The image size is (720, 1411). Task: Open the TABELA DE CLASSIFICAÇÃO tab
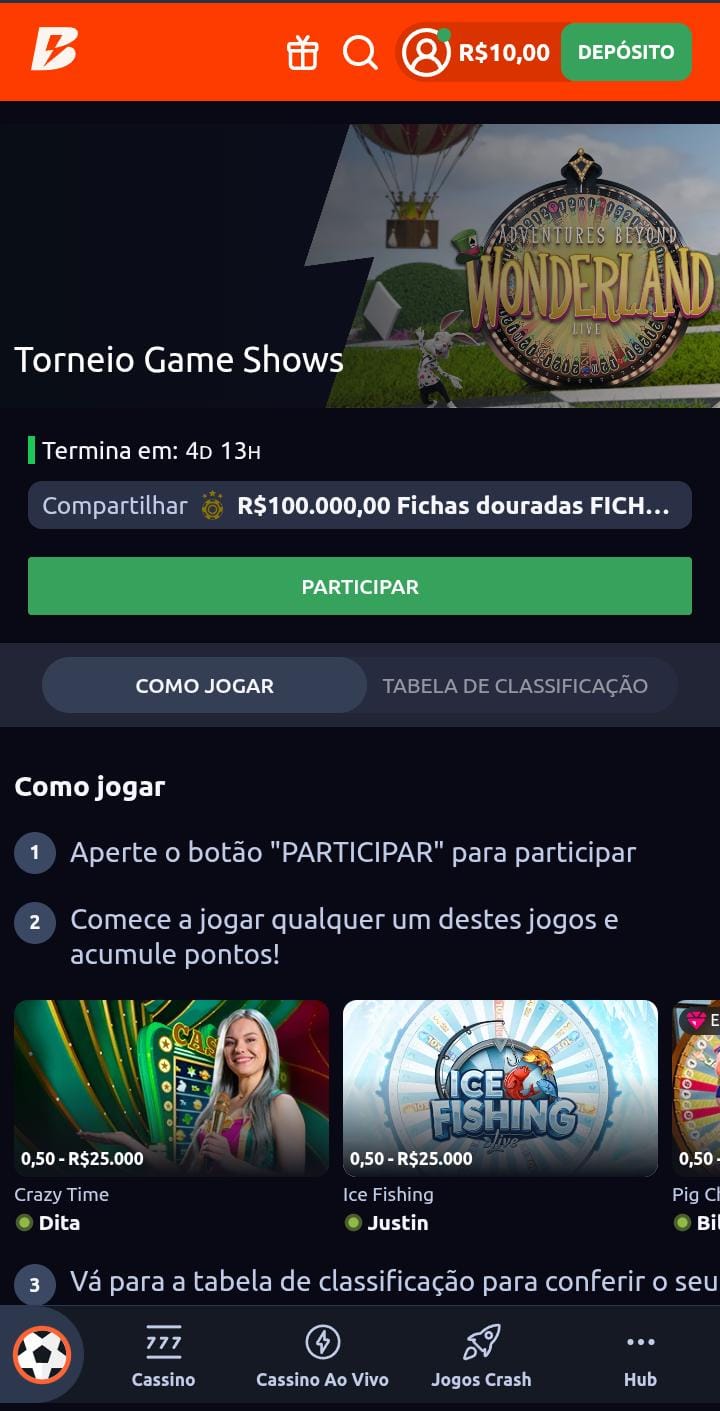pos(516,685)
